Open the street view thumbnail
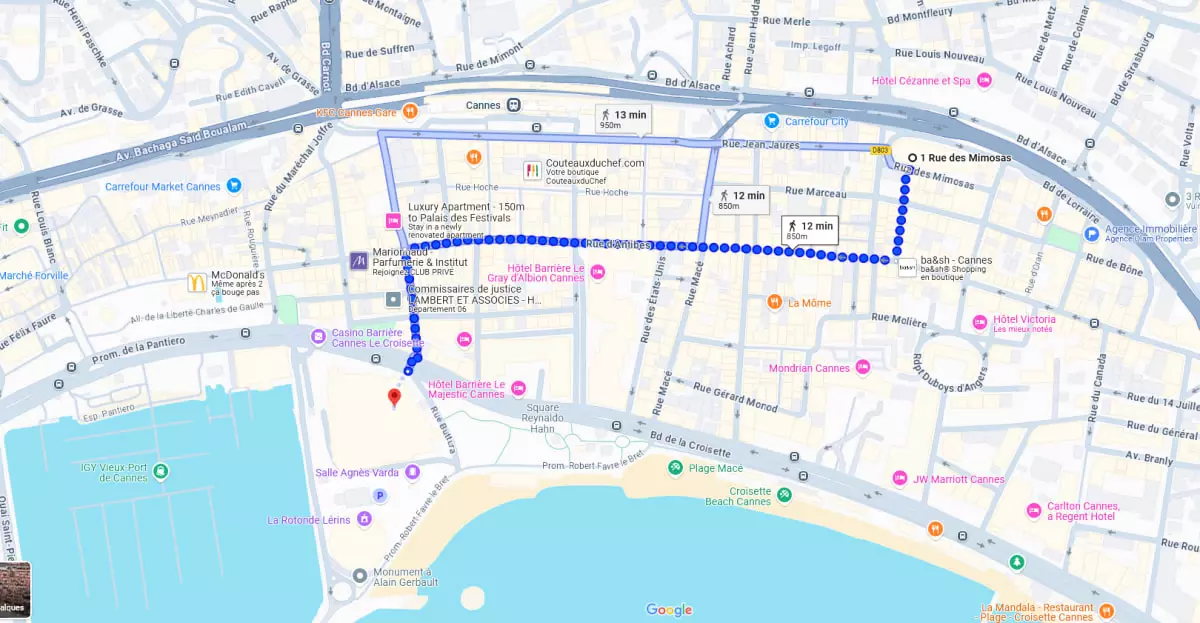1200x623 pixels. [x=14, y=590]
